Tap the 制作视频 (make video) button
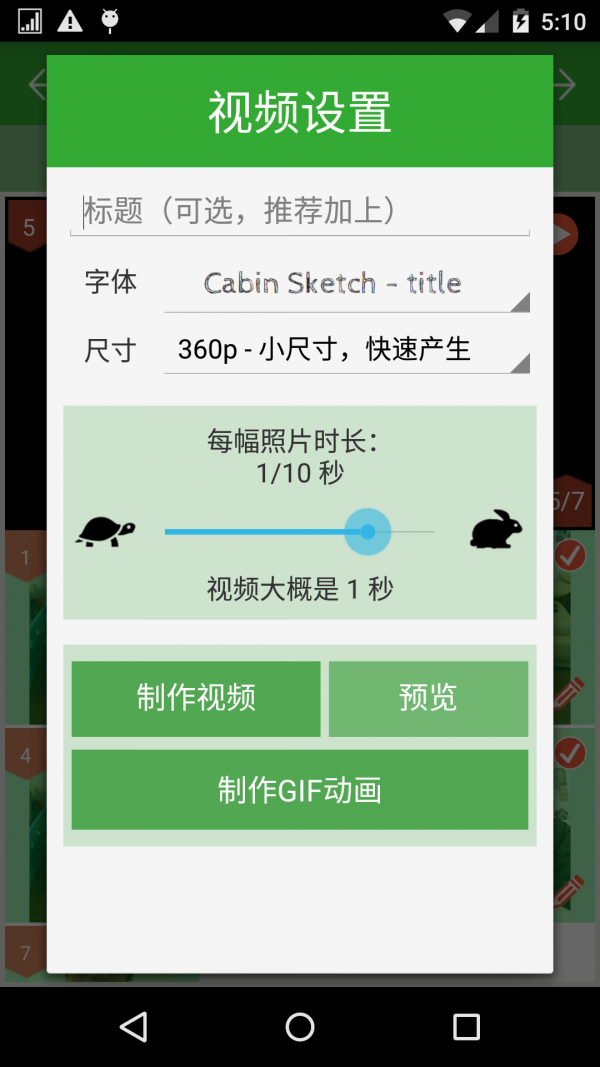 pos(196,698)
